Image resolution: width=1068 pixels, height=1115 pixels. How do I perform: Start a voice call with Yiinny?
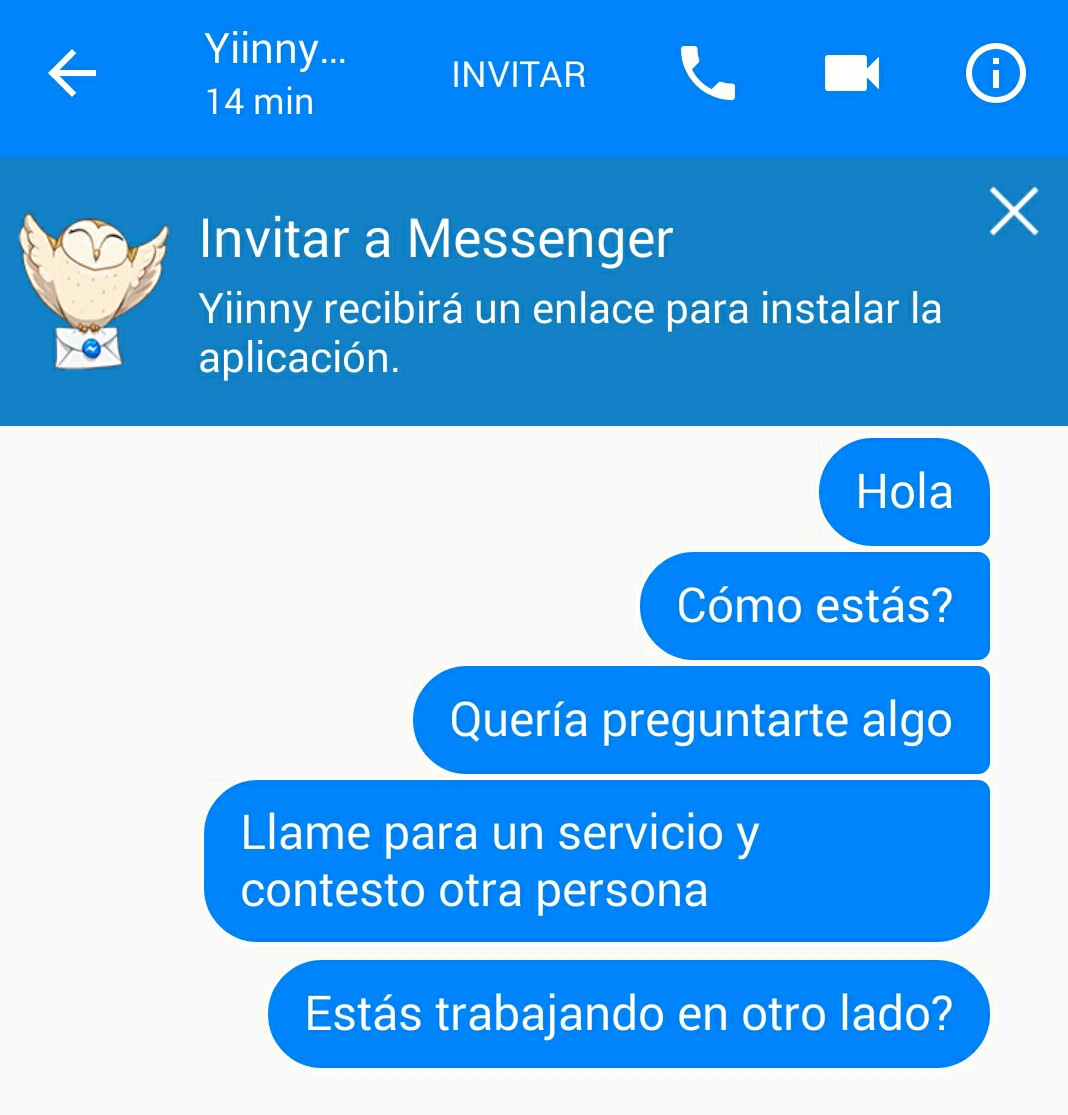707,74
